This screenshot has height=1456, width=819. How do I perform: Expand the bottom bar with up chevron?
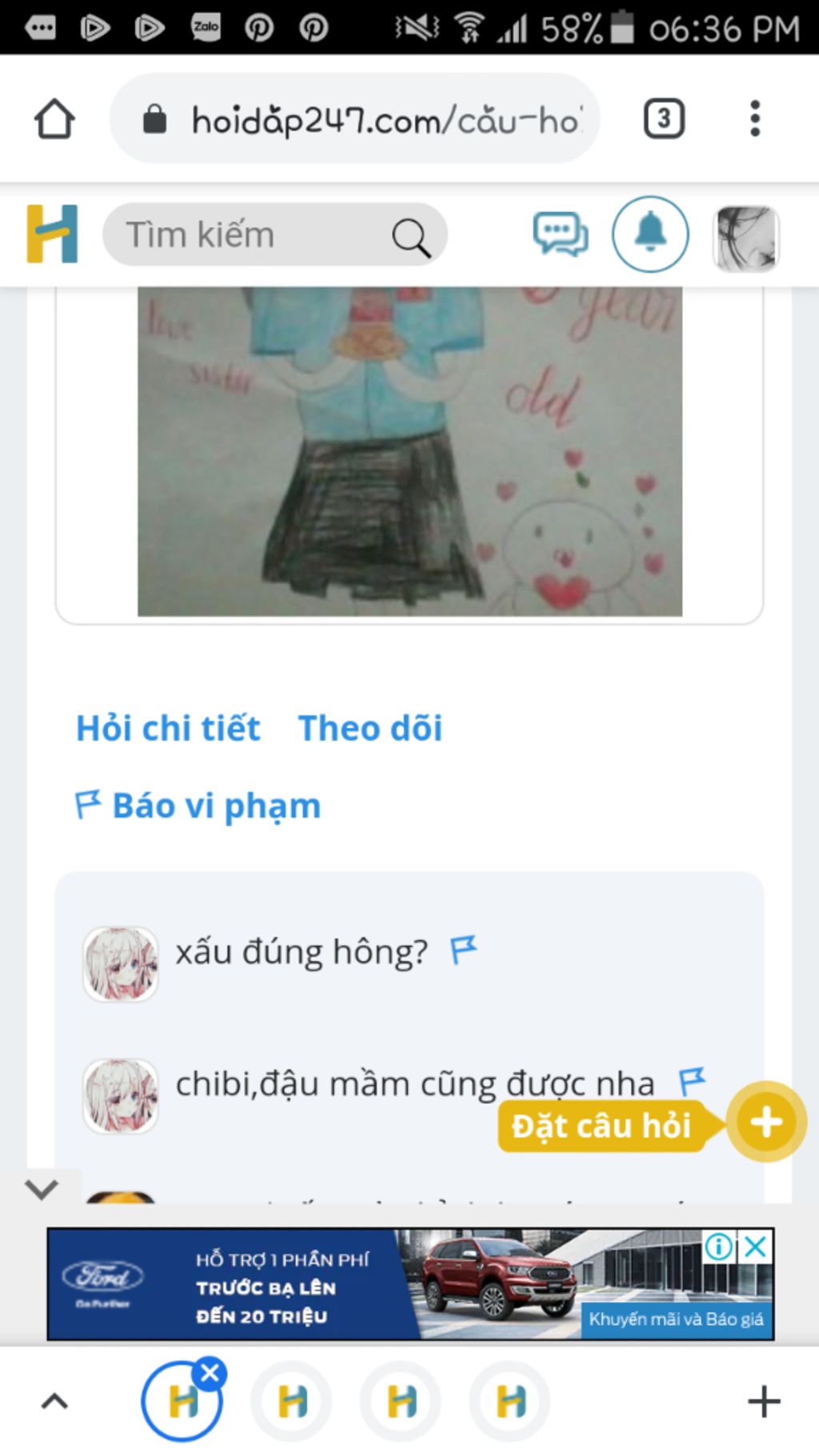(x=54, y=1401)
